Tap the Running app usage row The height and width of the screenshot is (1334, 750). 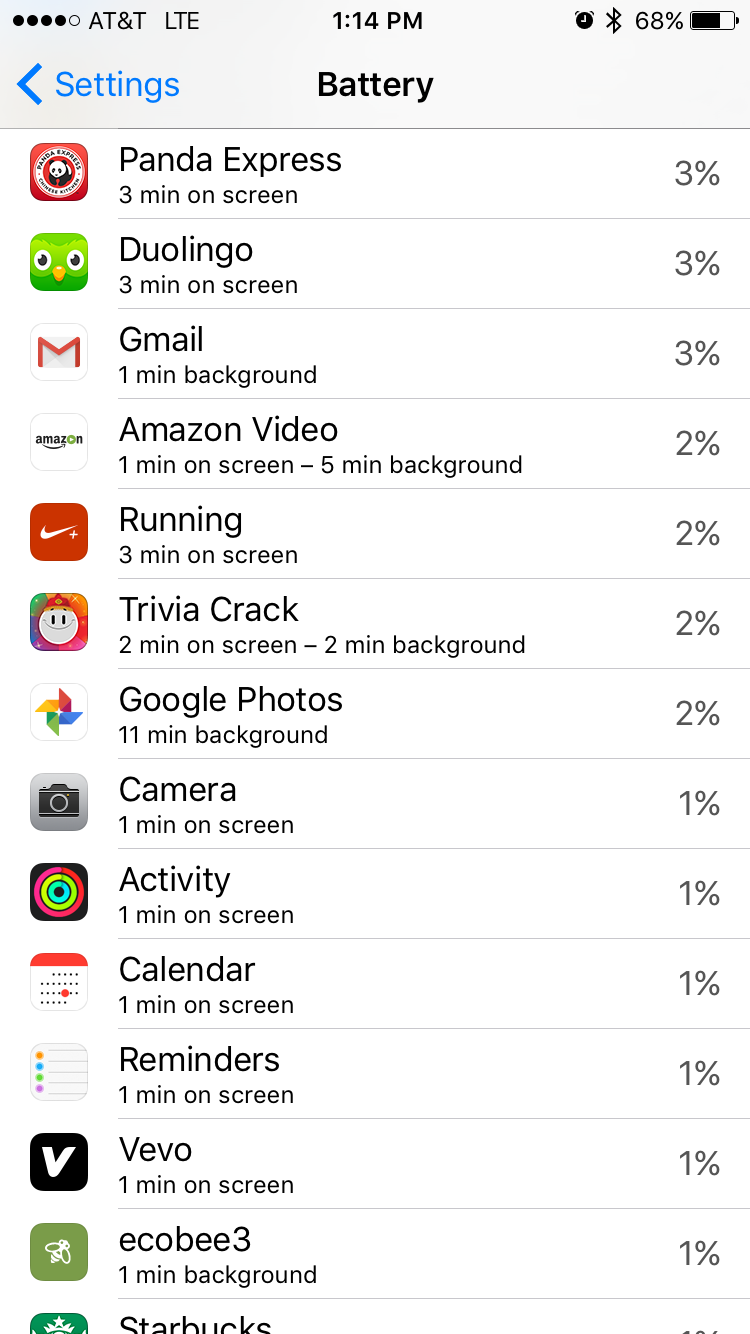click(x=375, y=534)
